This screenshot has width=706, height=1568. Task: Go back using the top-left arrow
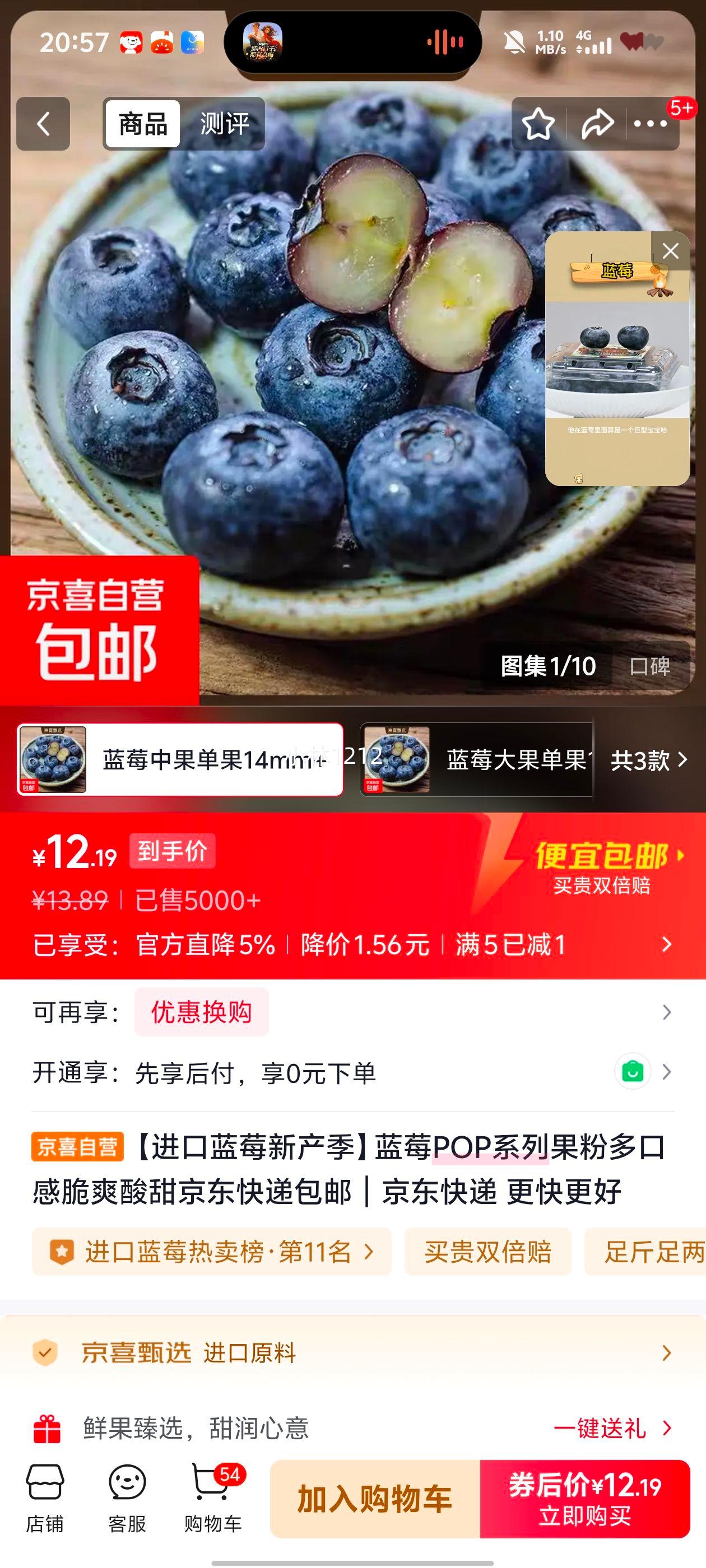[x=43, y=124]
